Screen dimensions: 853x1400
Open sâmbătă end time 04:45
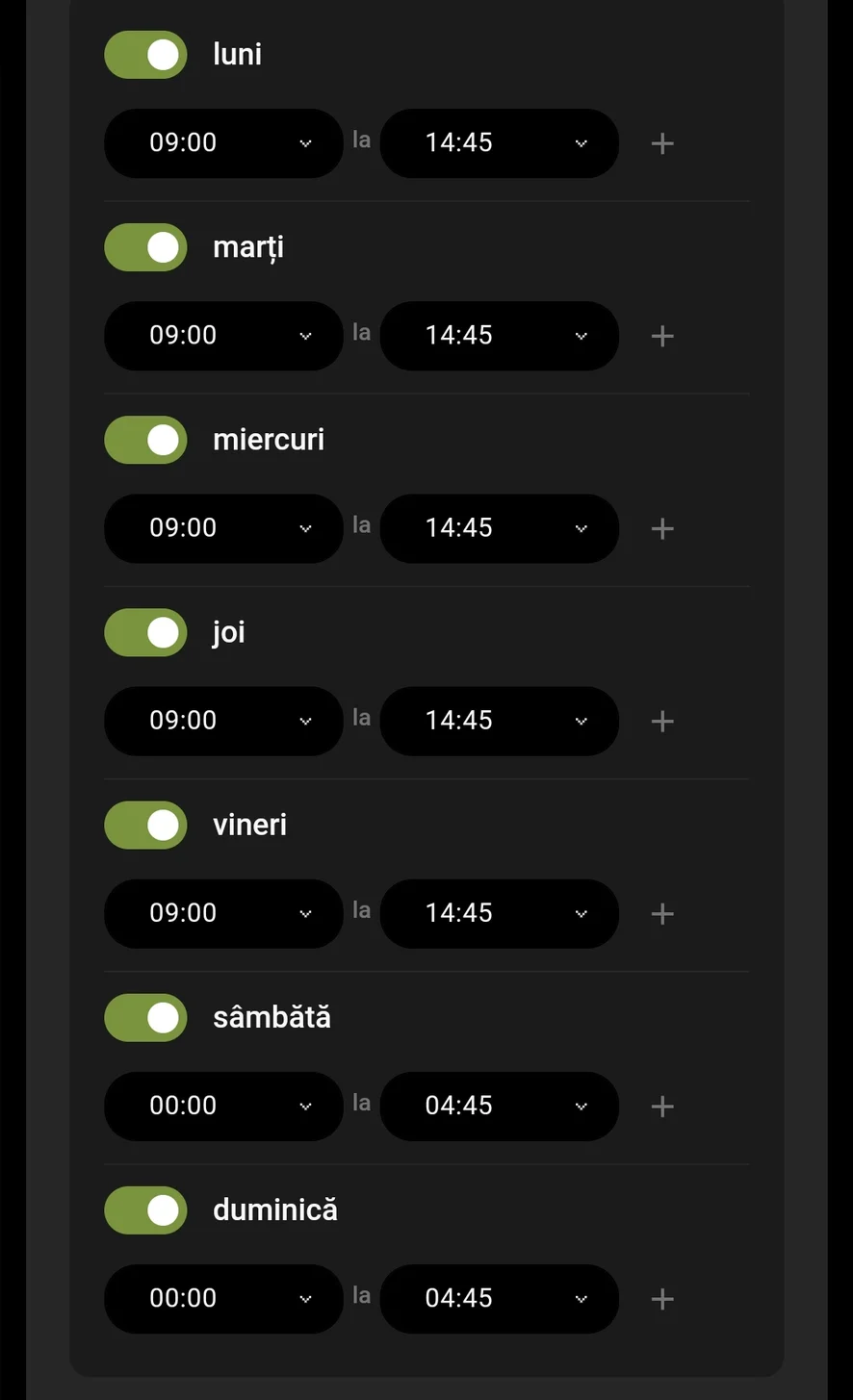coord(499,1106)
